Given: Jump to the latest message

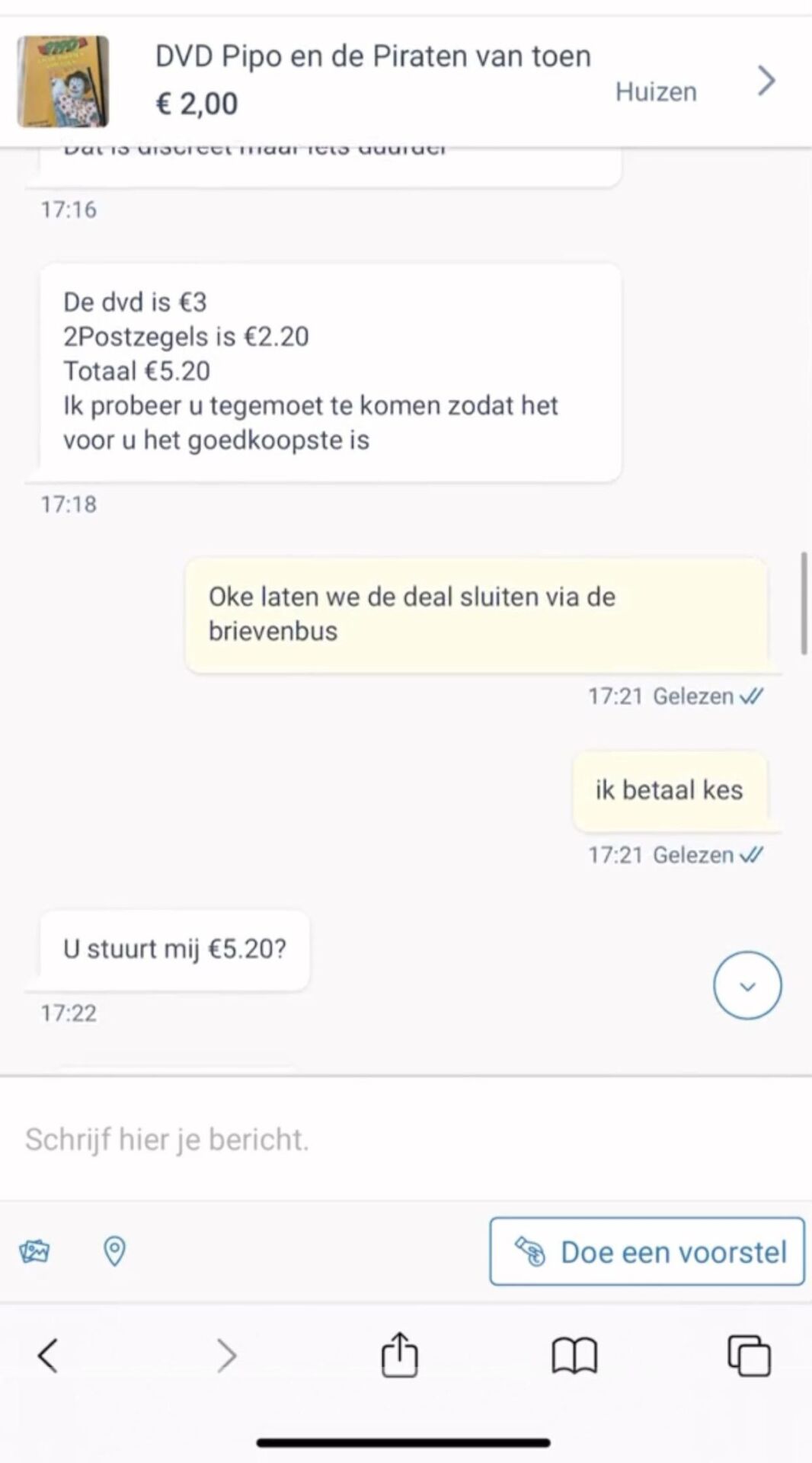Looking at the screenshot, I should (x=746, y=985).
